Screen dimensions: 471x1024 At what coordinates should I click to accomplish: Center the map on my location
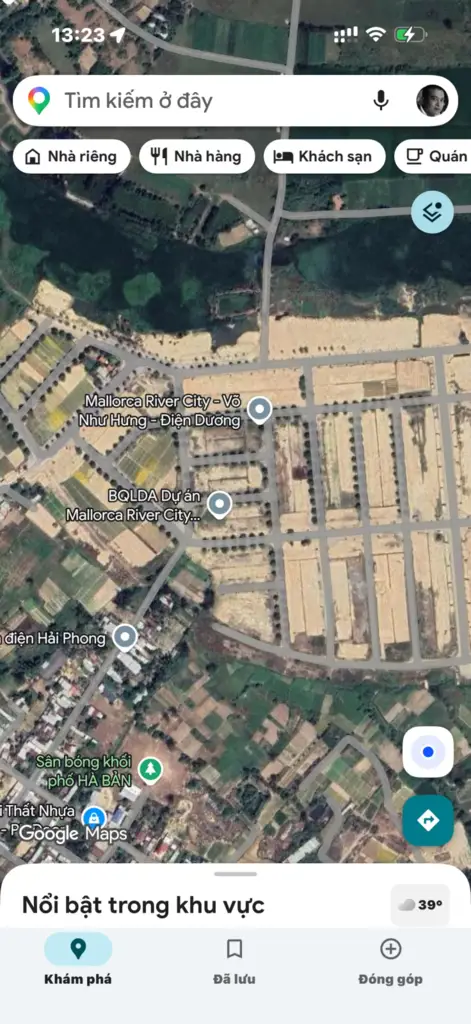(x=428, y=752)
